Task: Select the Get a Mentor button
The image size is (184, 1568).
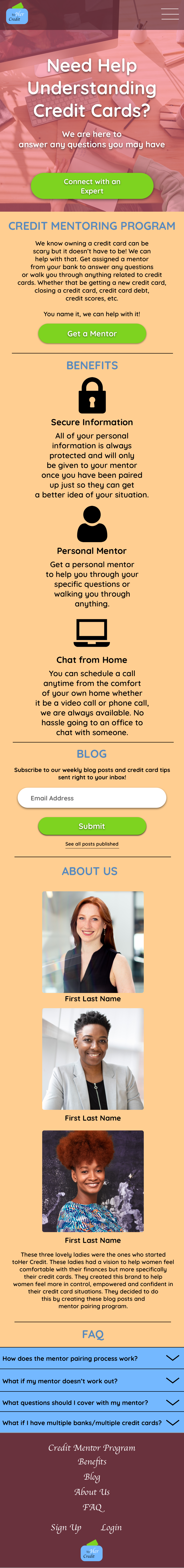Action: (x=92, y=334)
